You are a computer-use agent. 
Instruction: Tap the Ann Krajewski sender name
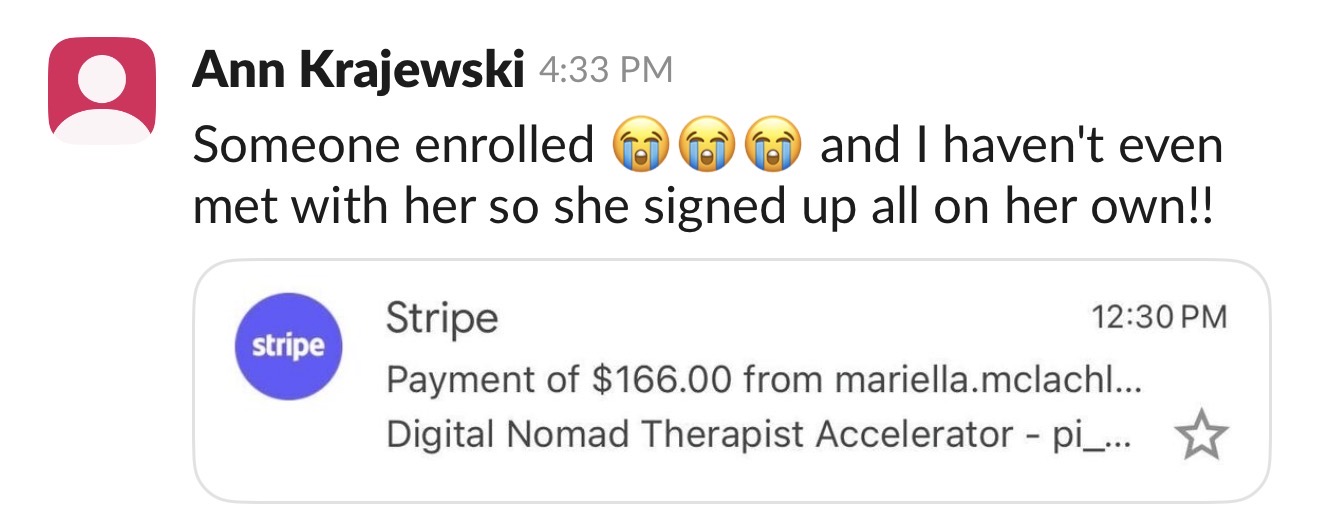click(x=358, y=70)
